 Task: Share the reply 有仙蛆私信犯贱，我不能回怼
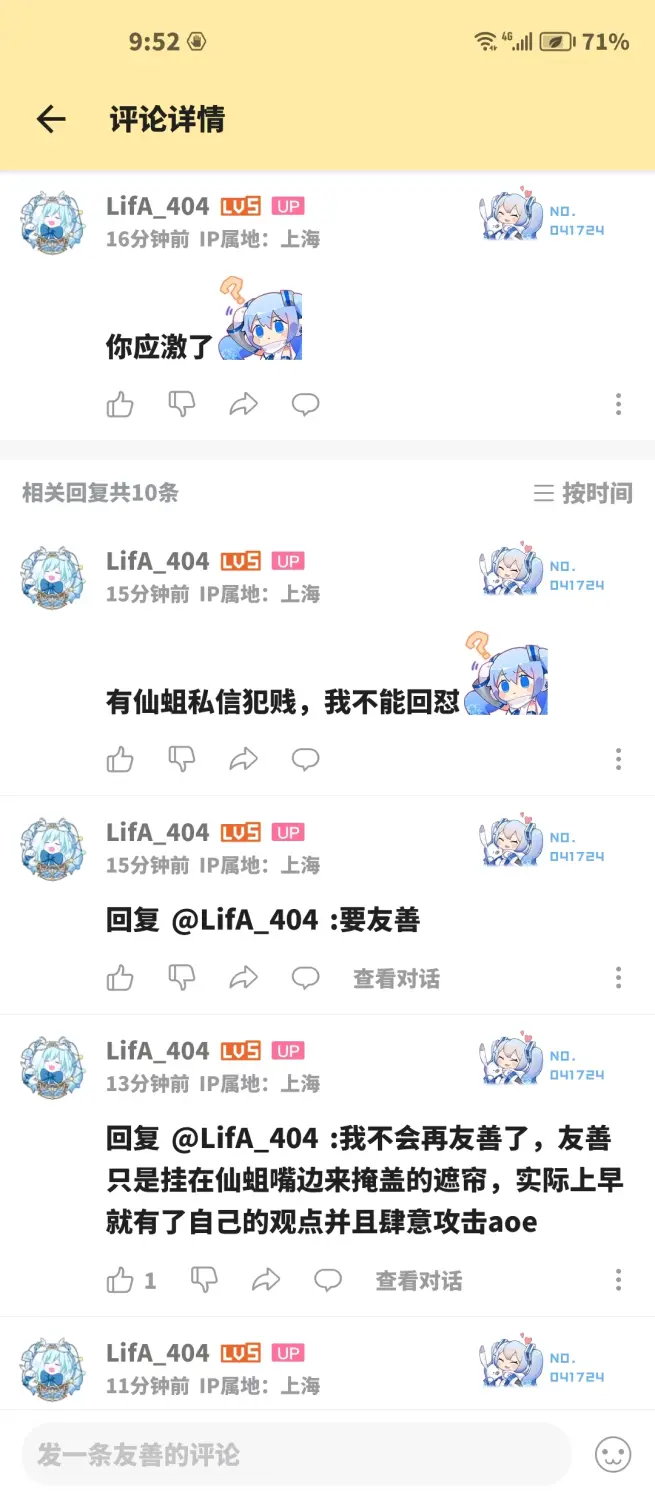coord(243,760)
